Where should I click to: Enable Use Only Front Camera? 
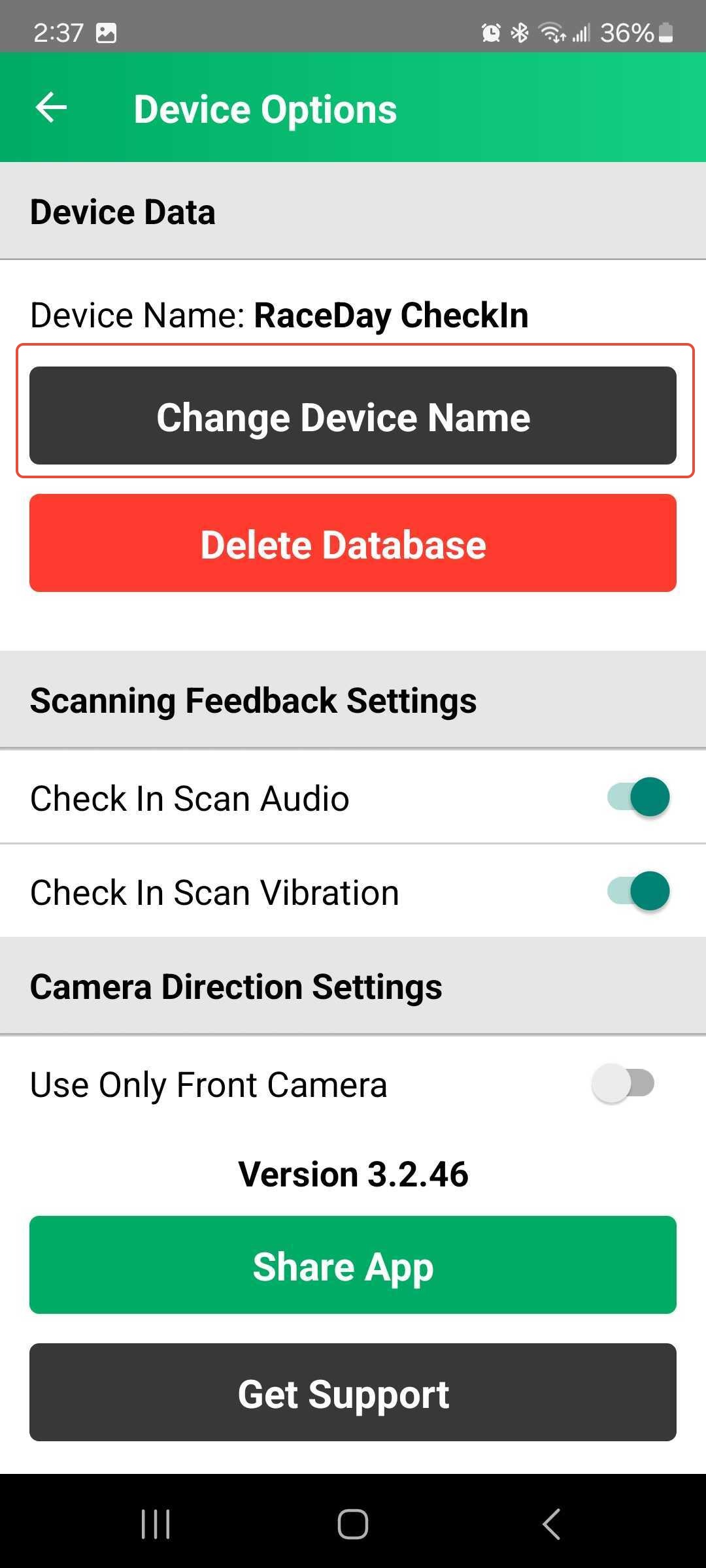[623, 1083]
